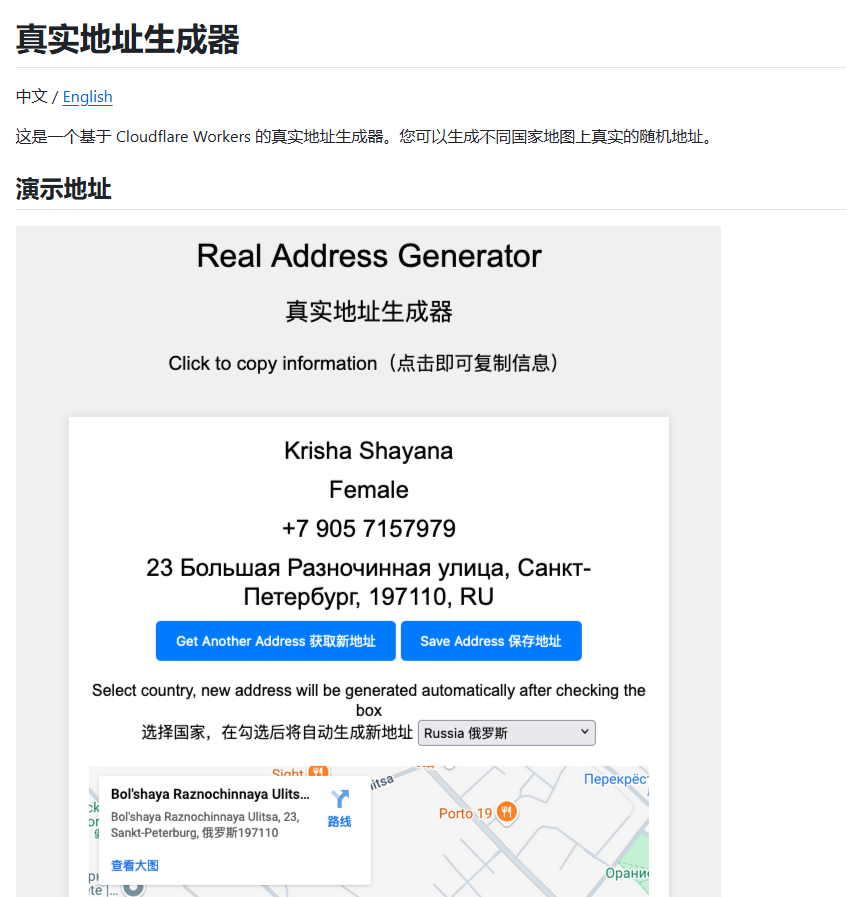Viewport: 851px width, 897px height.
Task: Click phone number +7 905 7157979 to copy it
Action: coord(368,528)
